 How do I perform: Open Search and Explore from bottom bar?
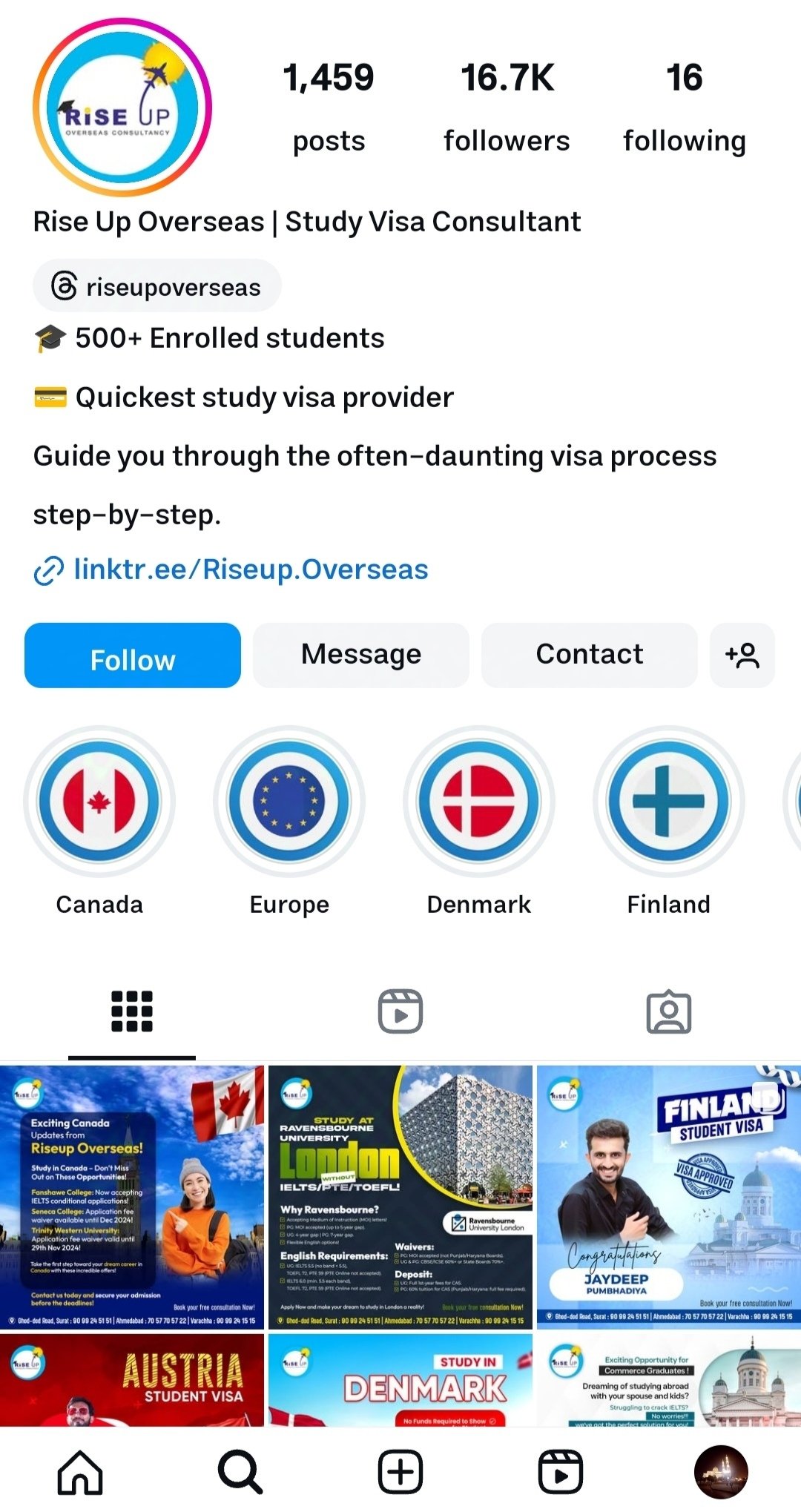click(x=240, y=1472)
